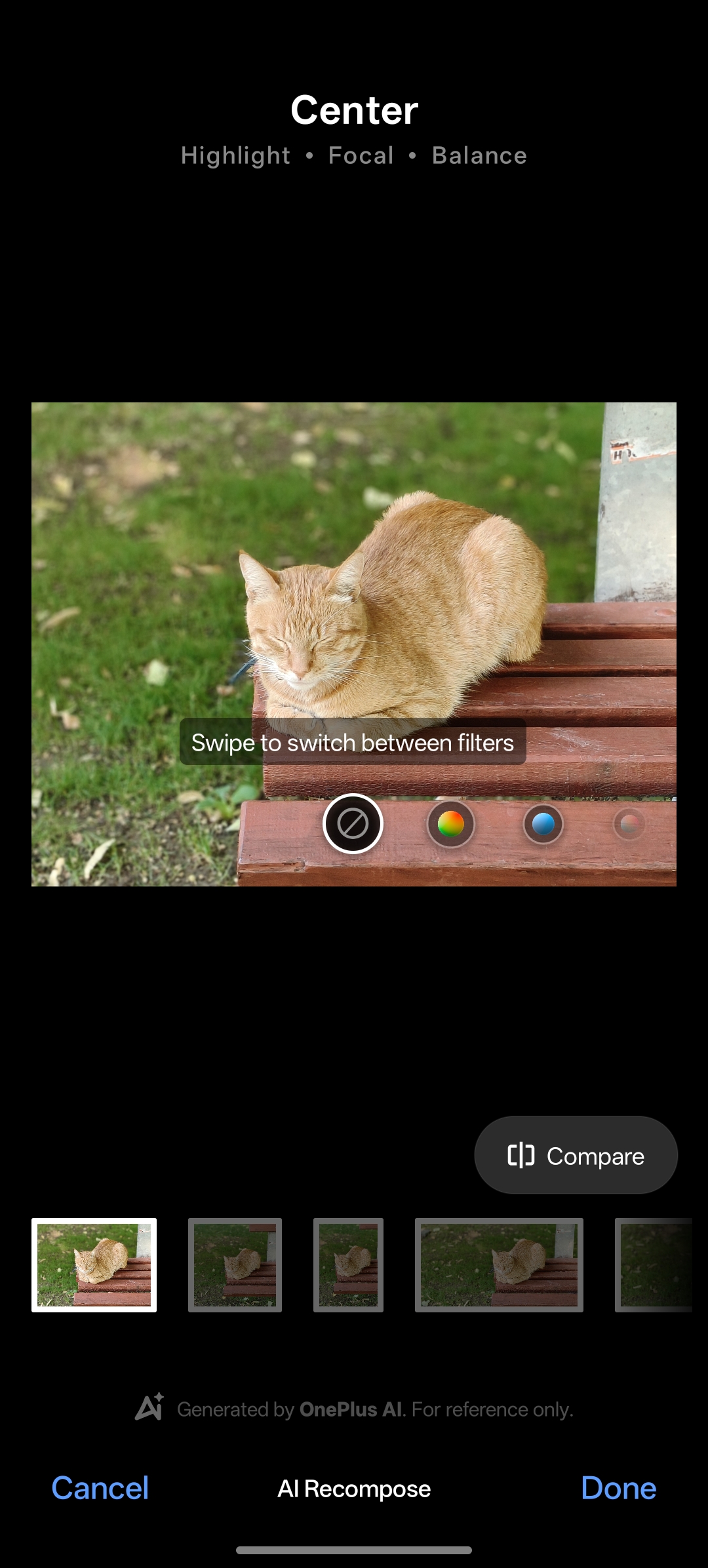This screenshot has height=1568, width=708.
Task: Apply the blue filter
Action: [543, 824]
